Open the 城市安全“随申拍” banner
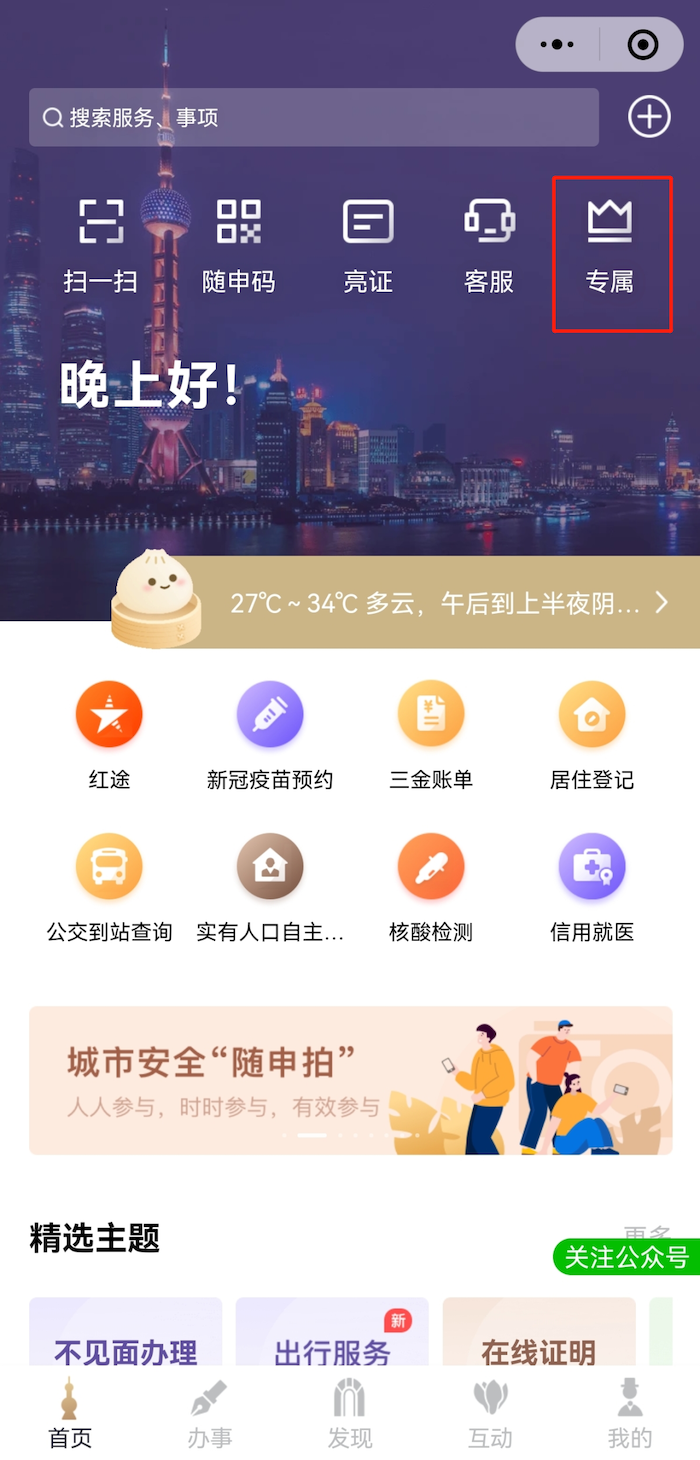Viewport: 700px width, 1460px height. click(x=350, y=1080)
